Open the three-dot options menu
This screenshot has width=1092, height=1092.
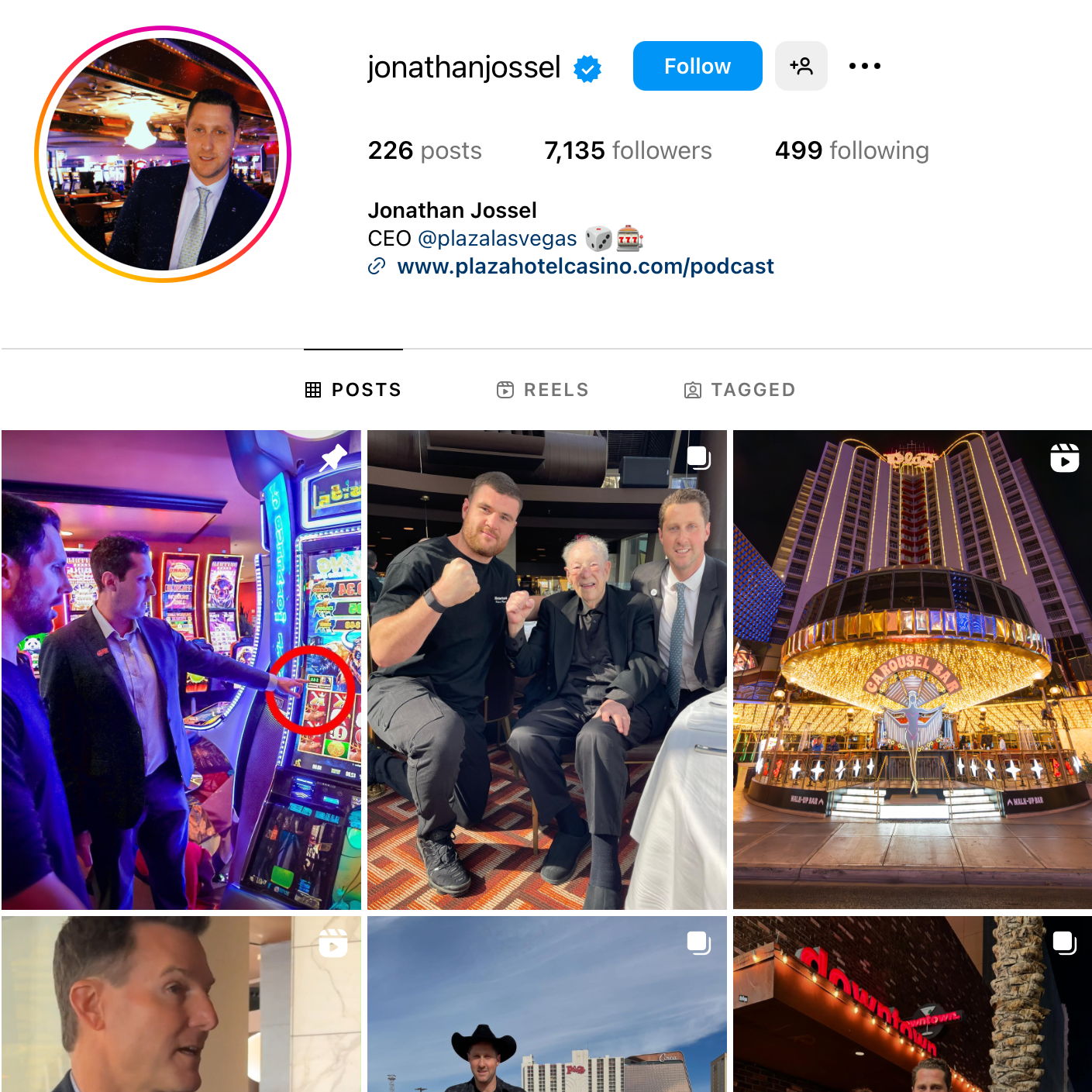click(864, 66)
